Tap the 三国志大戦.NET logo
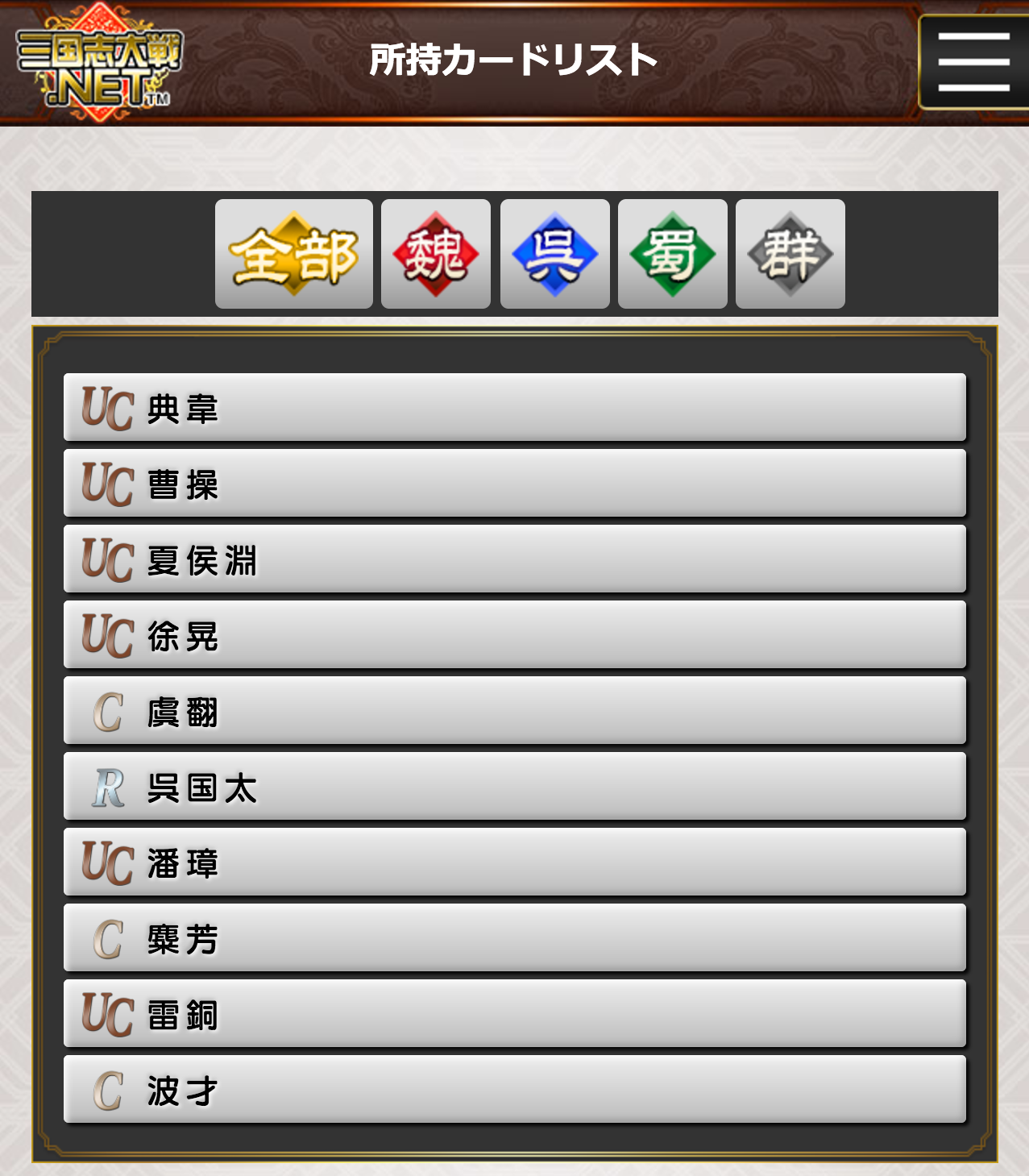 (100, 63)
